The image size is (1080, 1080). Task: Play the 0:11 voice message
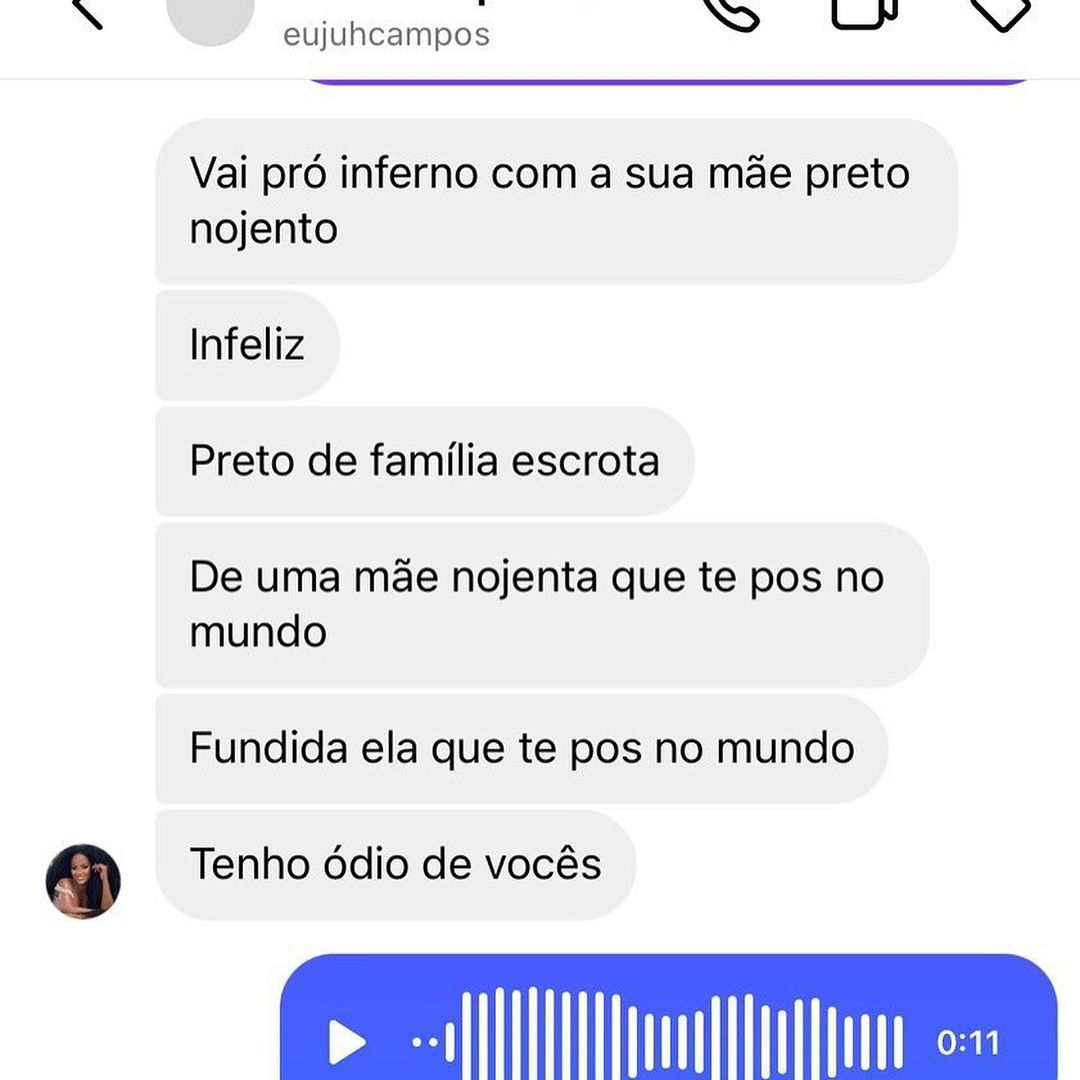[347, 1043]
